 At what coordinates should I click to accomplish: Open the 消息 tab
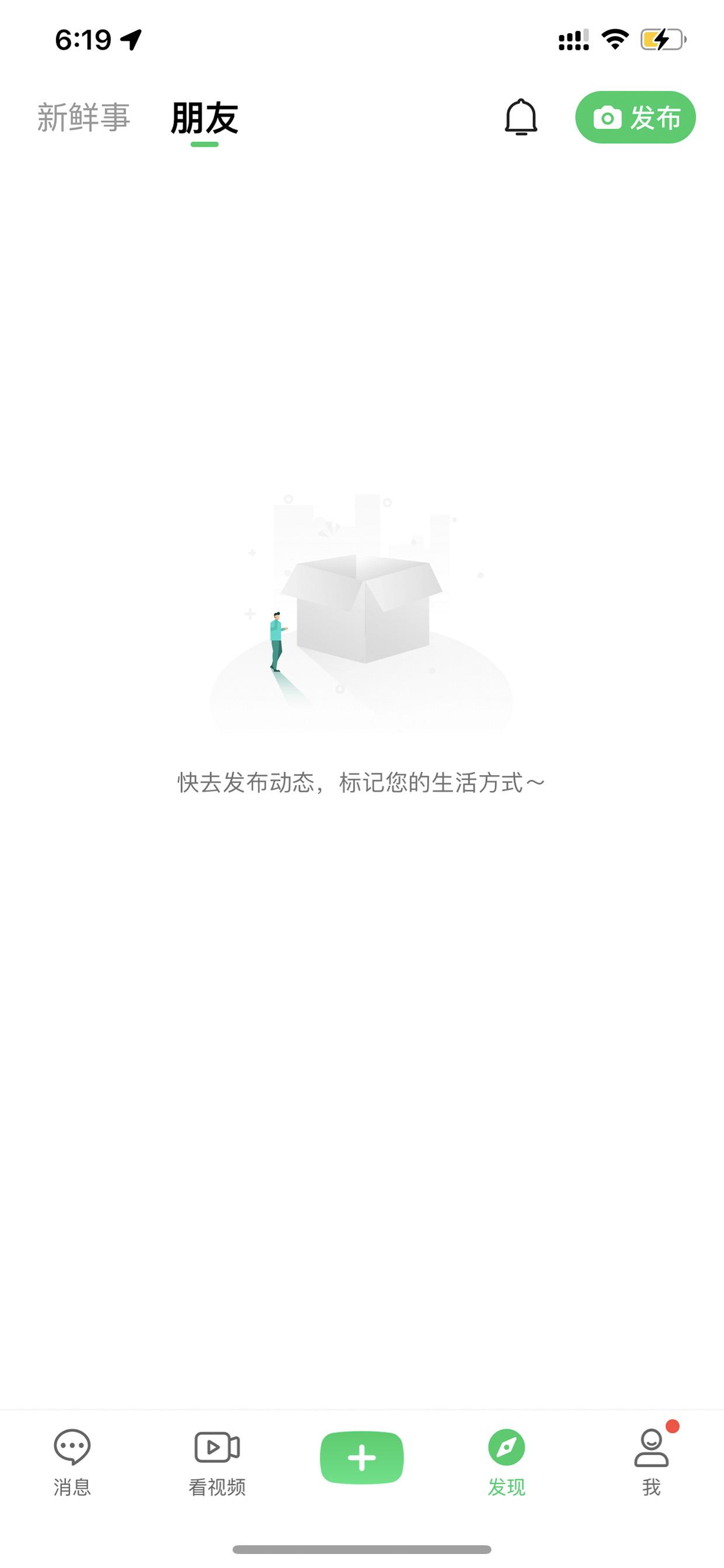point(72,1463)
